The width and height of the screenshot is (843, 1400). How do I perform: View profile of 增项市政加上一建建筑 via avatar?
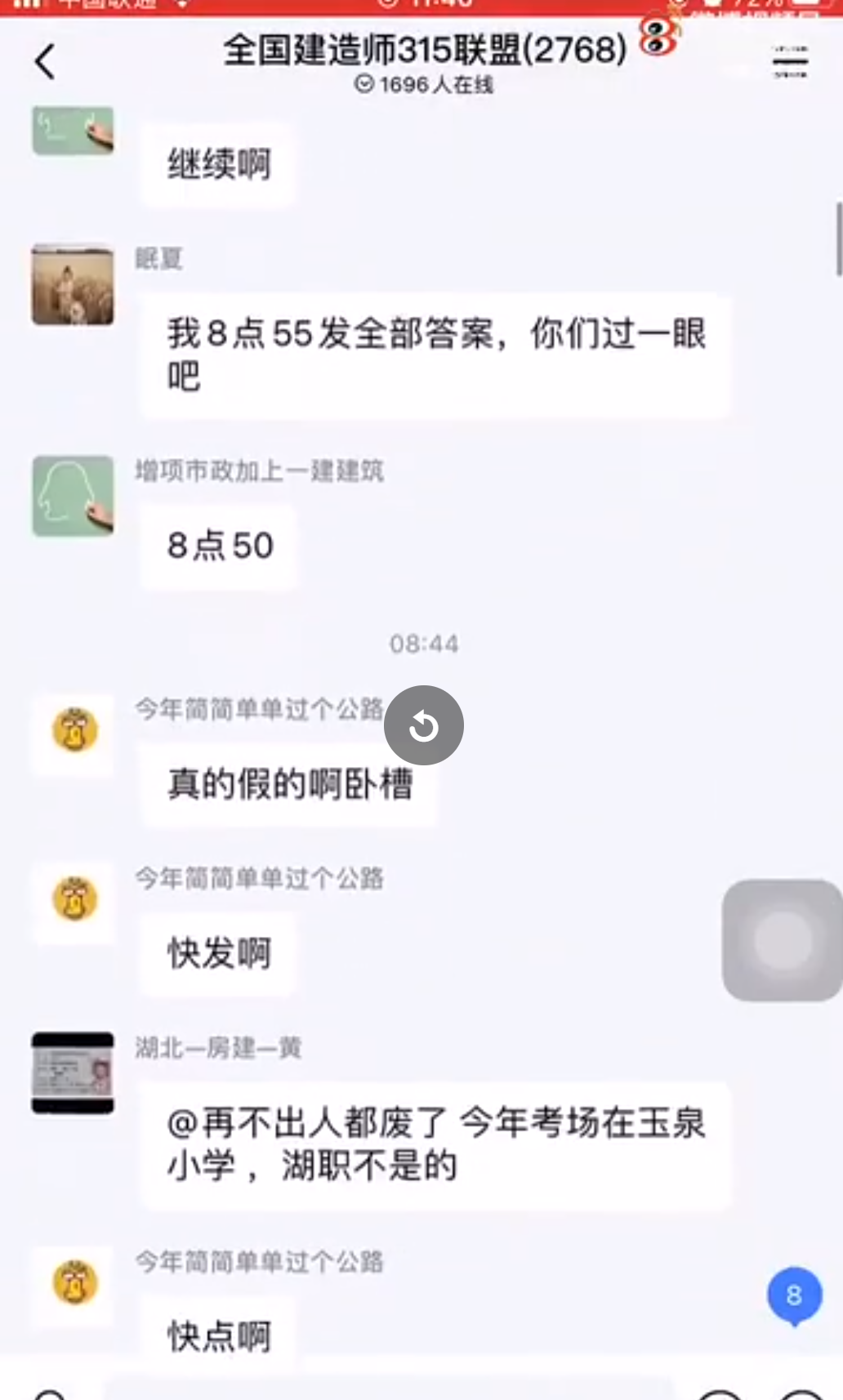[x=73, y=496]
